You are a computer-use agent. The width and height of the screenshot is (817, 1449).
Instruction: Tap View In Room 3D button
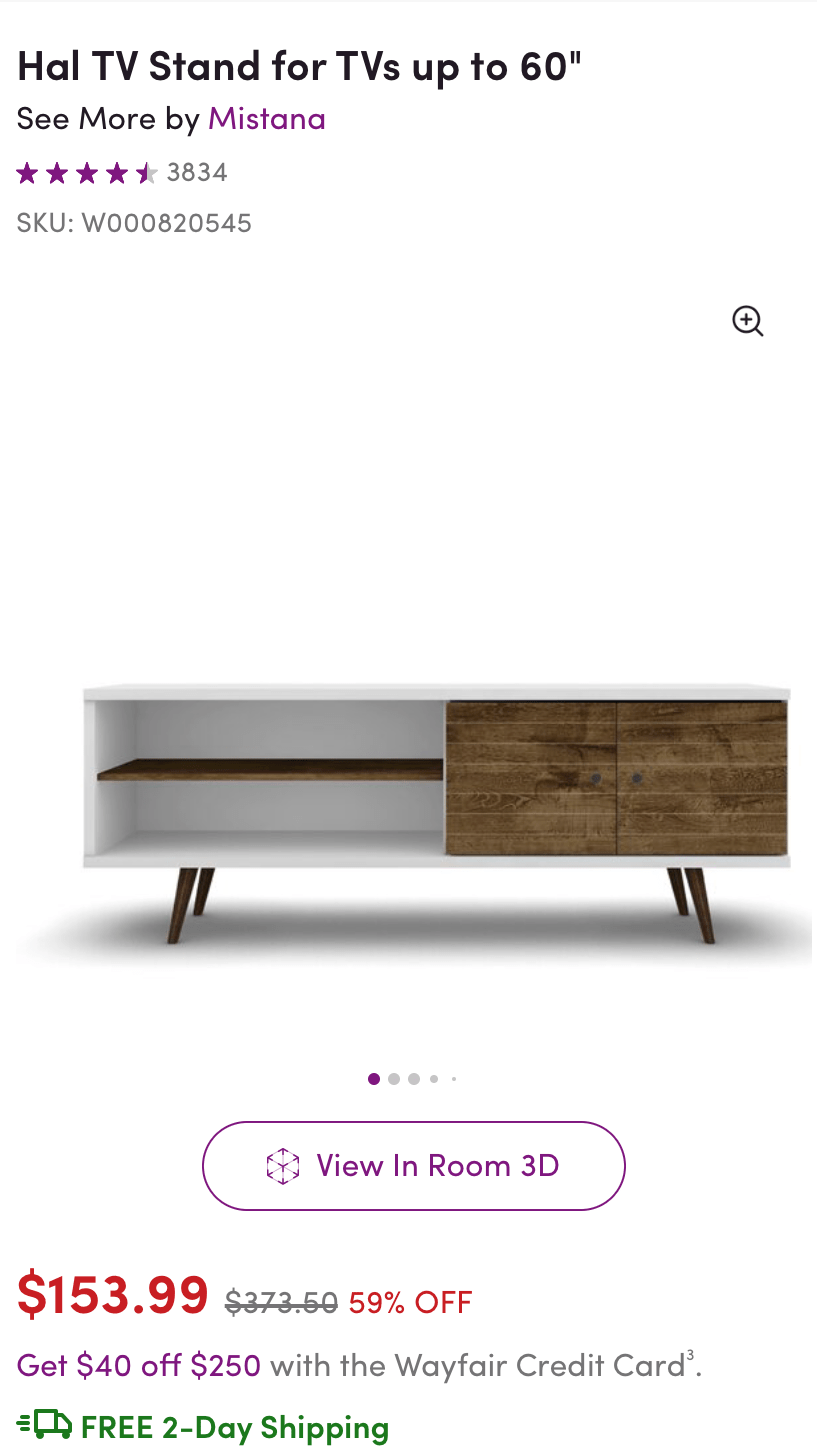[x=413, y=1166]
